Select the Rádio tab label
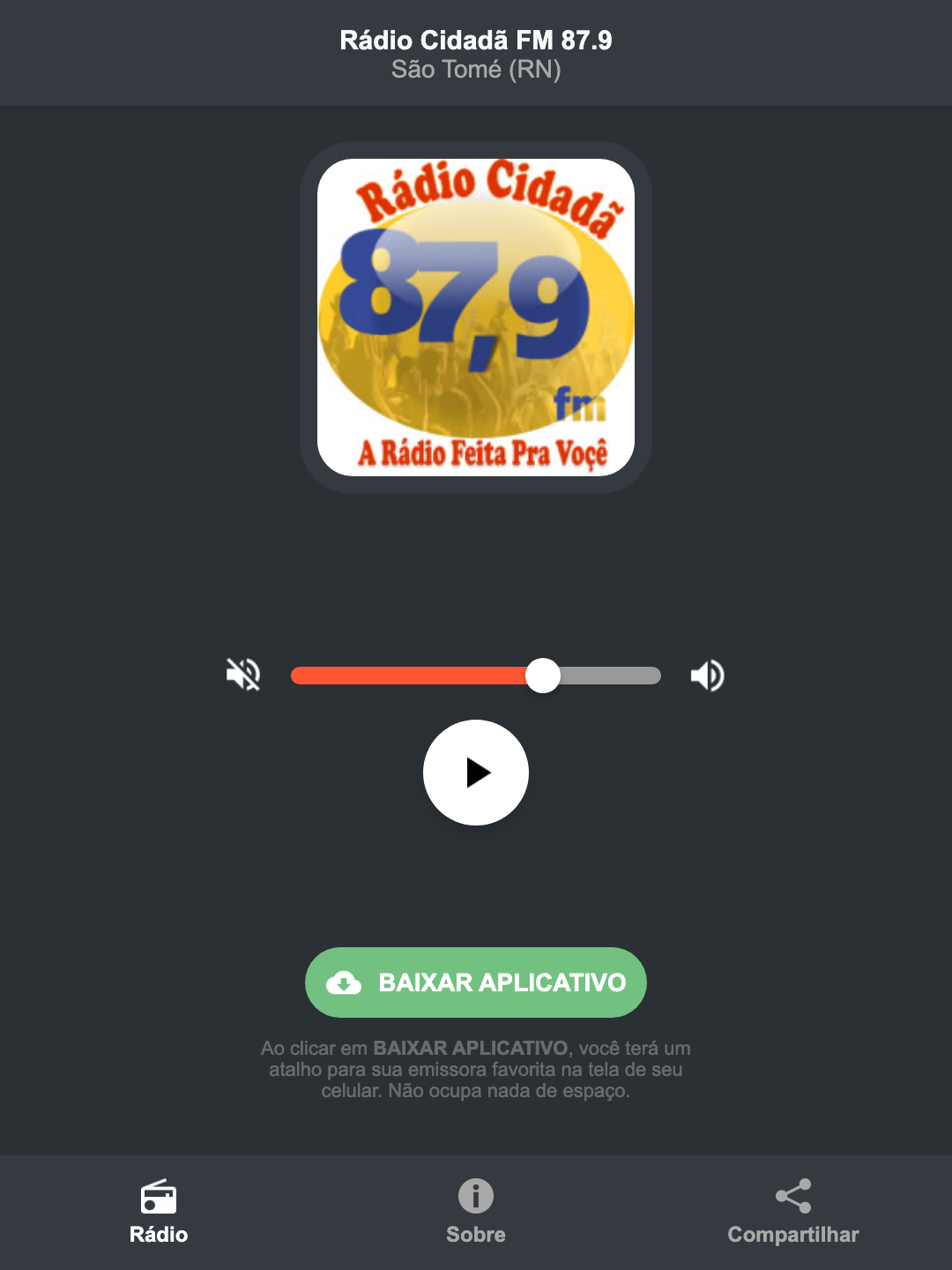Image resolution: width=952 pixels, height=1270 pixels. coord(159,1235)
